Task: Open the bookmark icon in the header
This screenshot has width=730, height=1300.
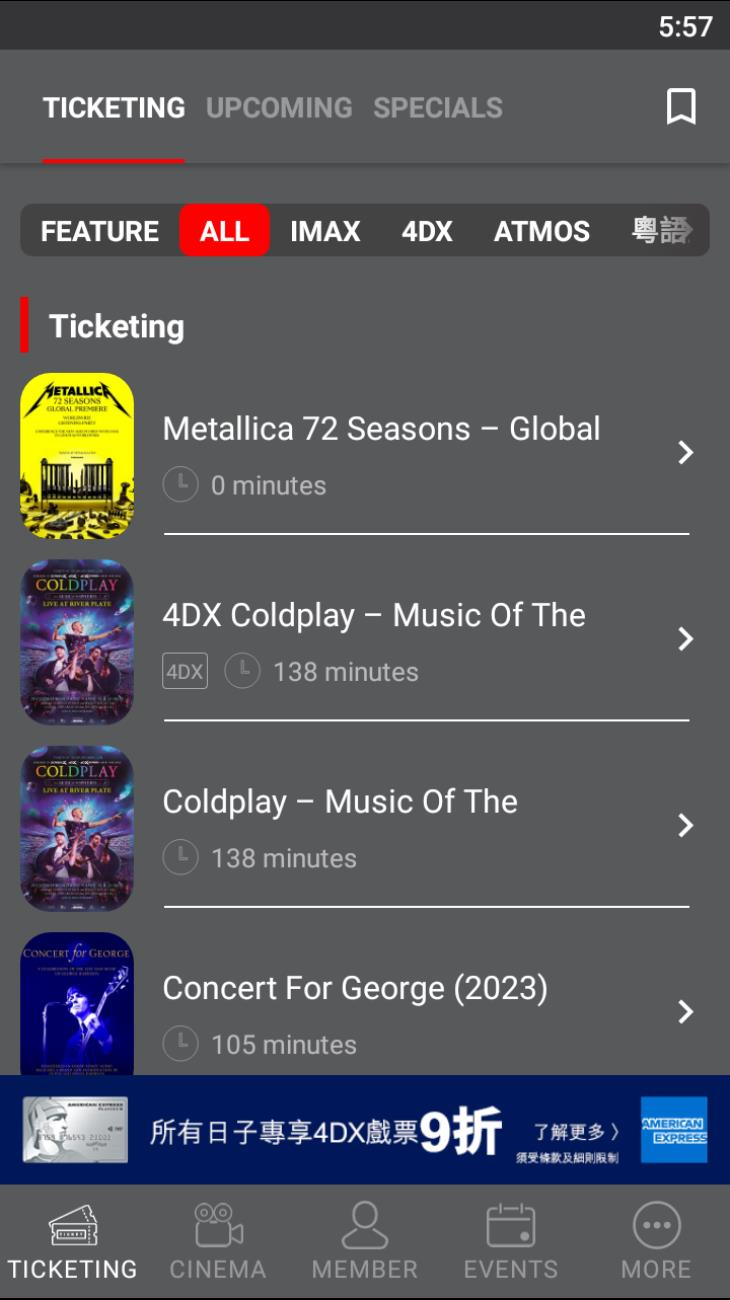Action: 681,107
